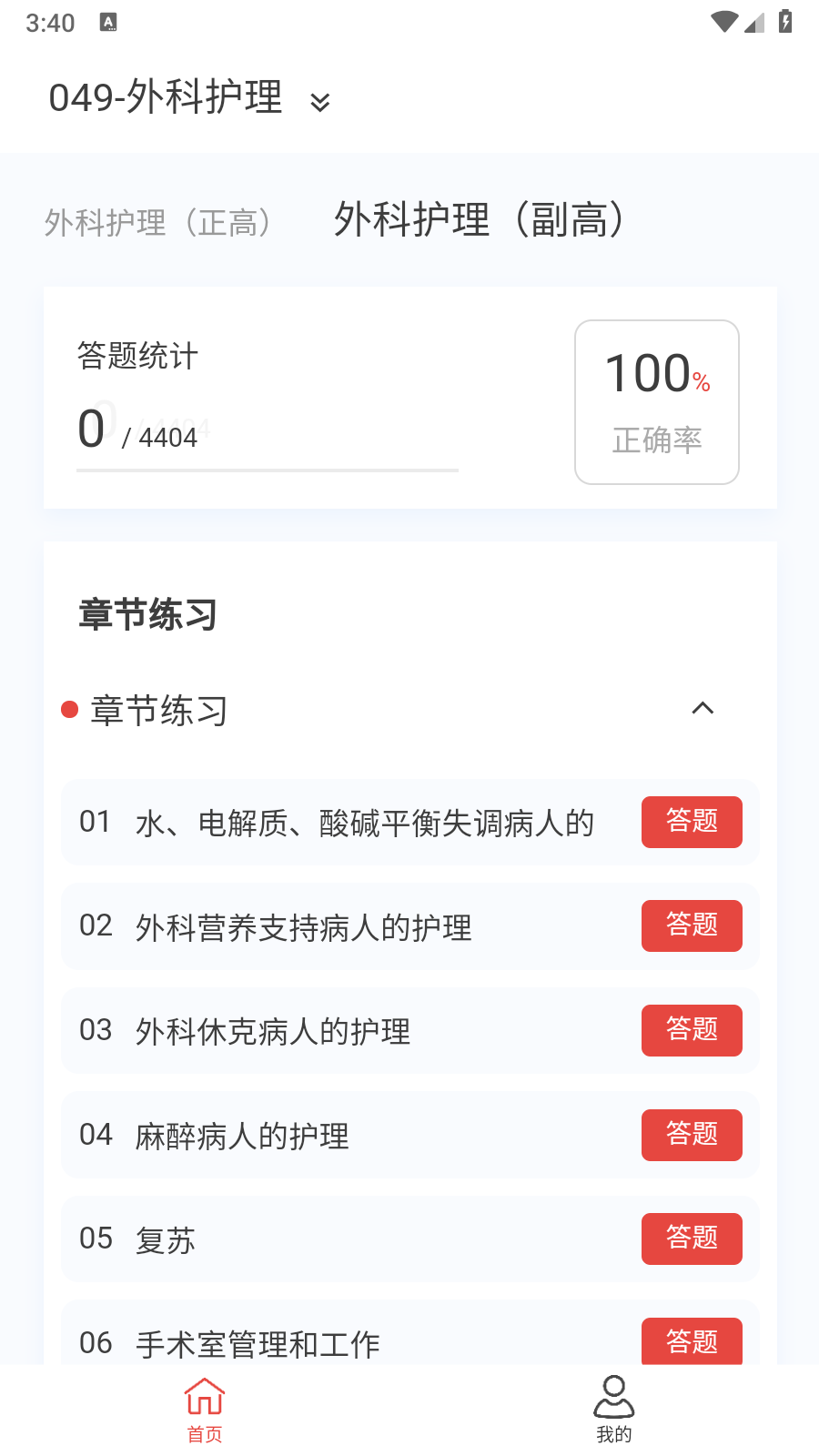
Task: Tap the Wi-Fi status icon
Action: (x=723, y=21)
